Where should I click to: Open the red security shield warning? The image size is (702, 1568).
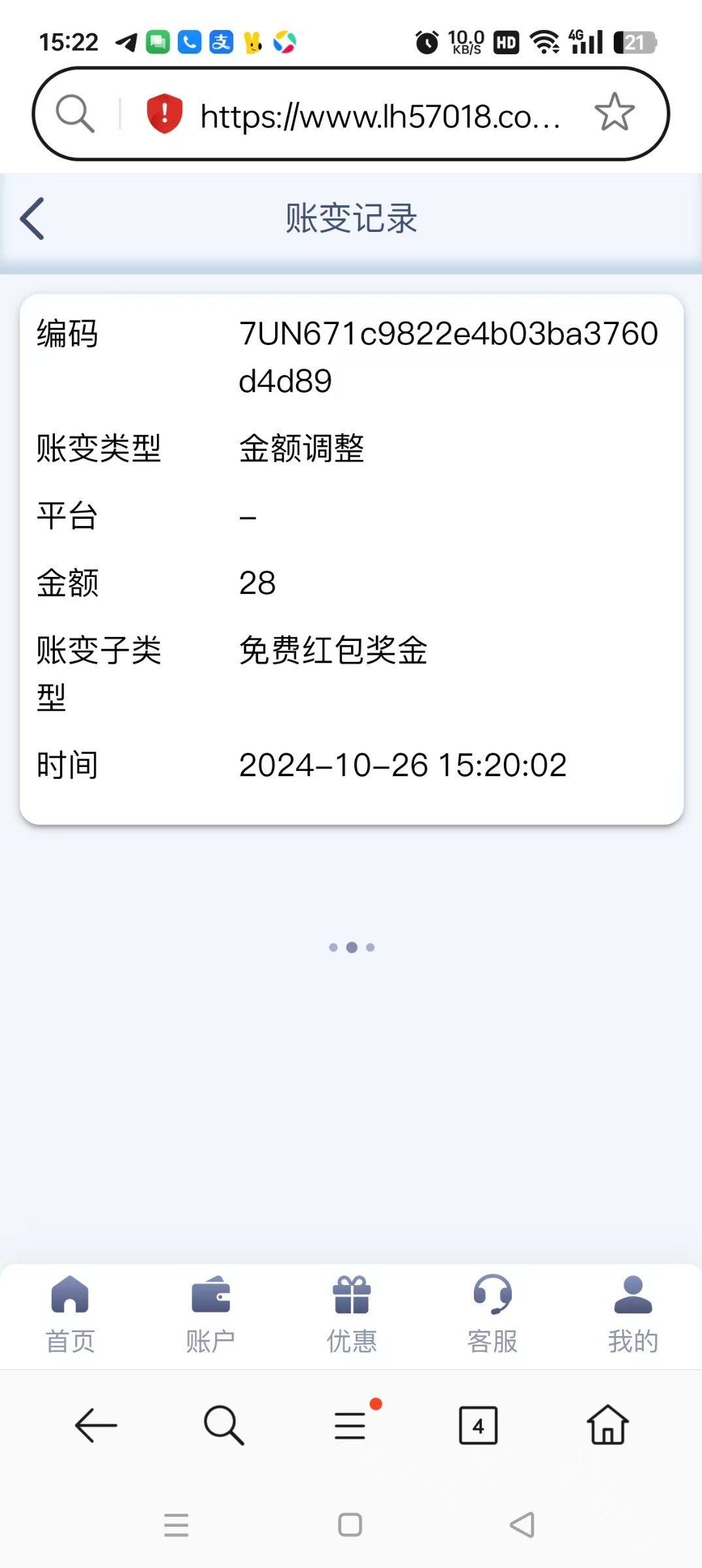click(164, 113)
